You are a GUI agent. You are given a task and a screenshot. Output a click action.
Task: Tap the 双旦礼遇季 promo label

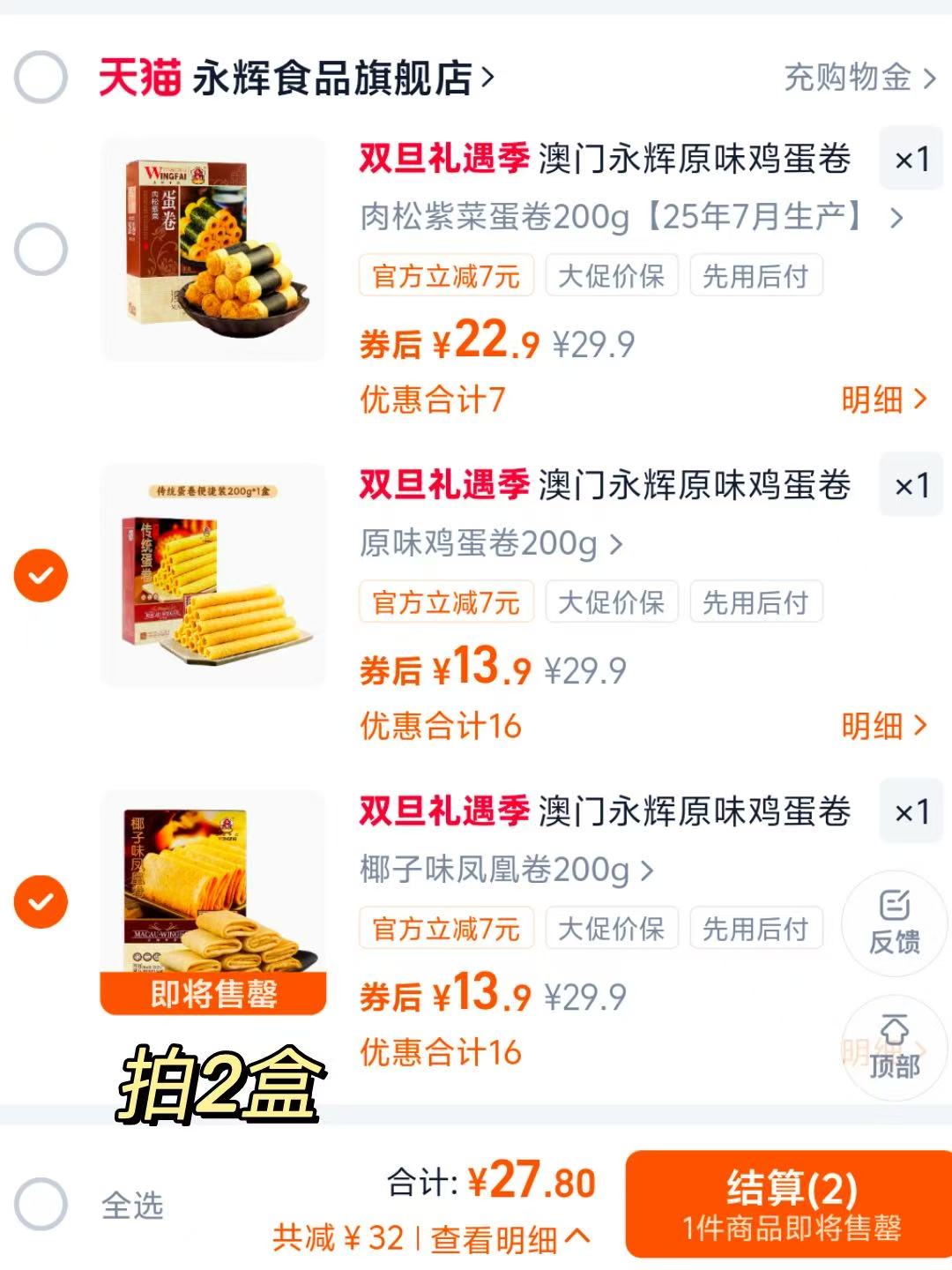[x=441, y=161]
